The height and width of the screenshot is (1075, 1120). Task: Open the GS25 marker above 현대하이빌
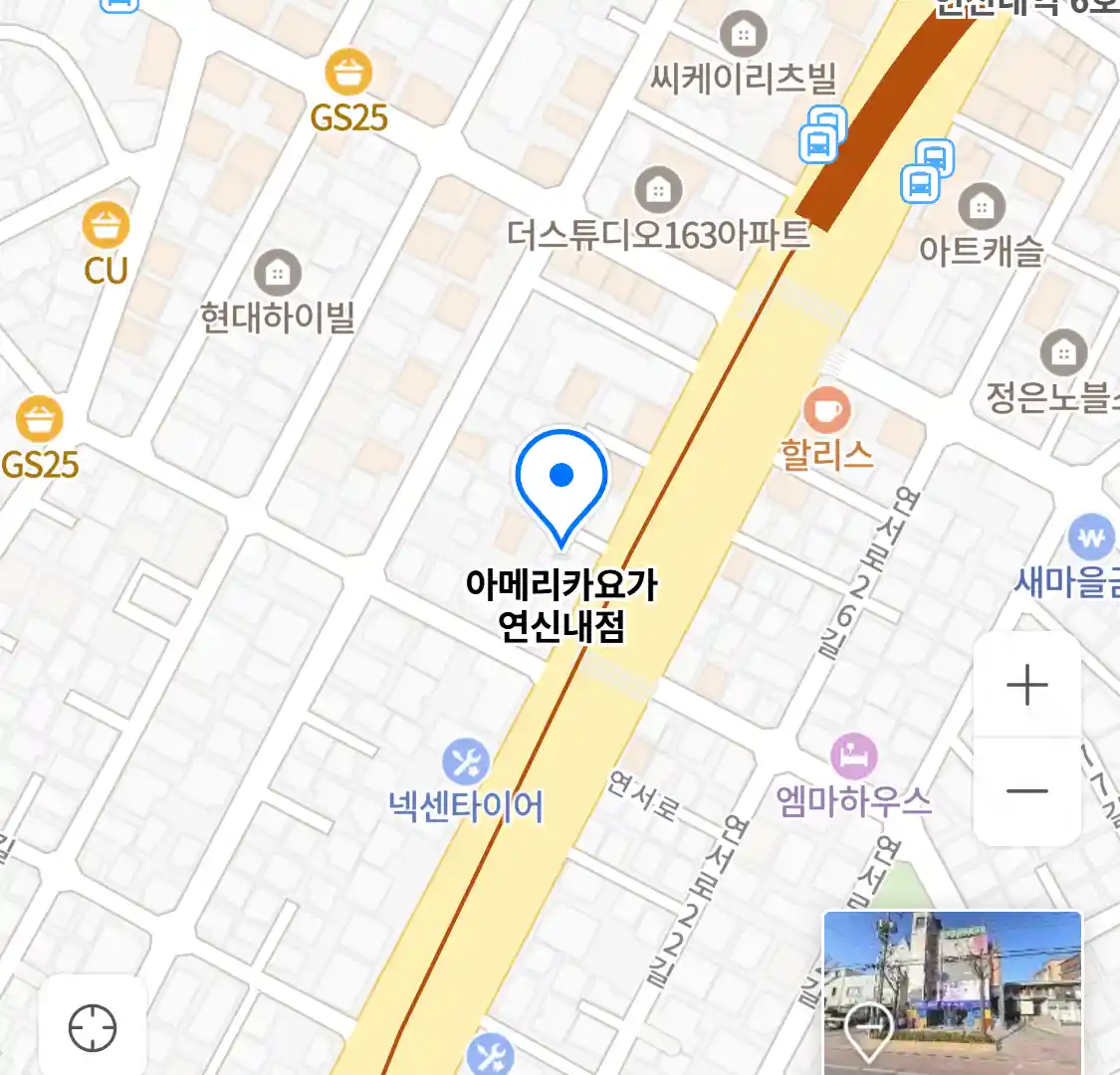point(348,74)
